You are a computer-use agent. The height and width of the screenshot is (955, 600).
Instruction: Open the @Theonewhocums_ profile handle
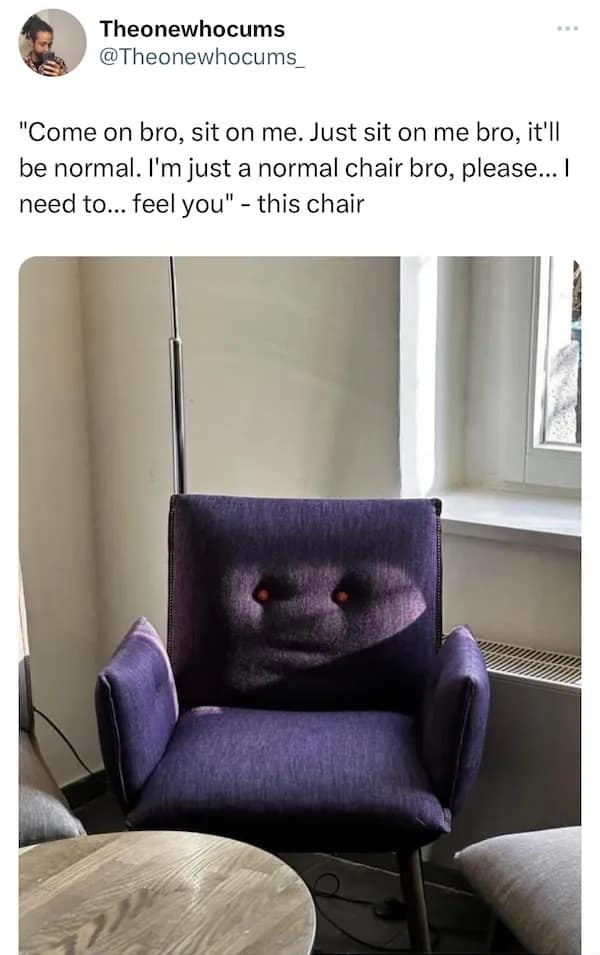pos(203,59)
